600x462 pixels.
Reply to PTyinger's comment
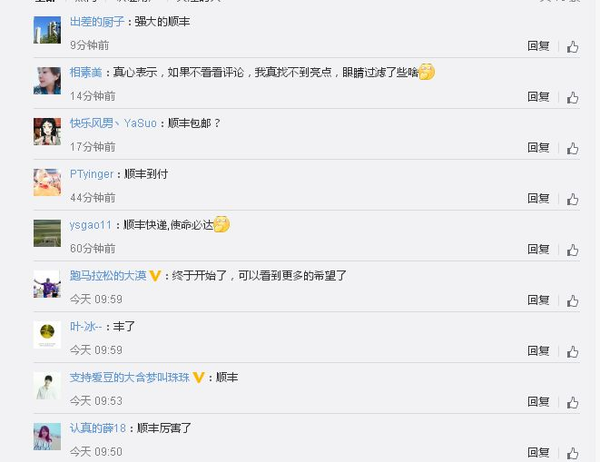click(x=538, y=198)
